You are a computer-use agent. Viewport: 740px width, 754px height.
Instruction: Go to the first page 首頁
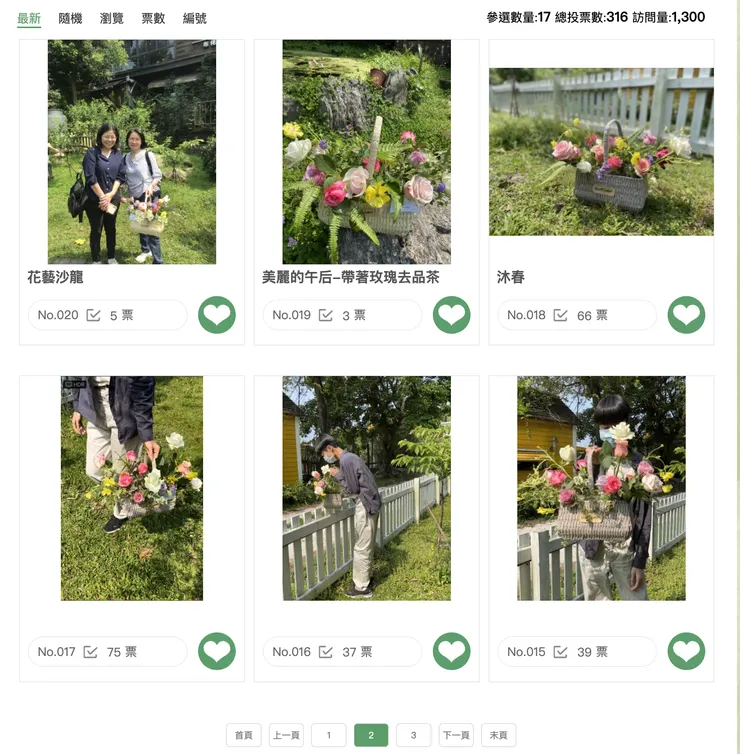pos(244,735)
